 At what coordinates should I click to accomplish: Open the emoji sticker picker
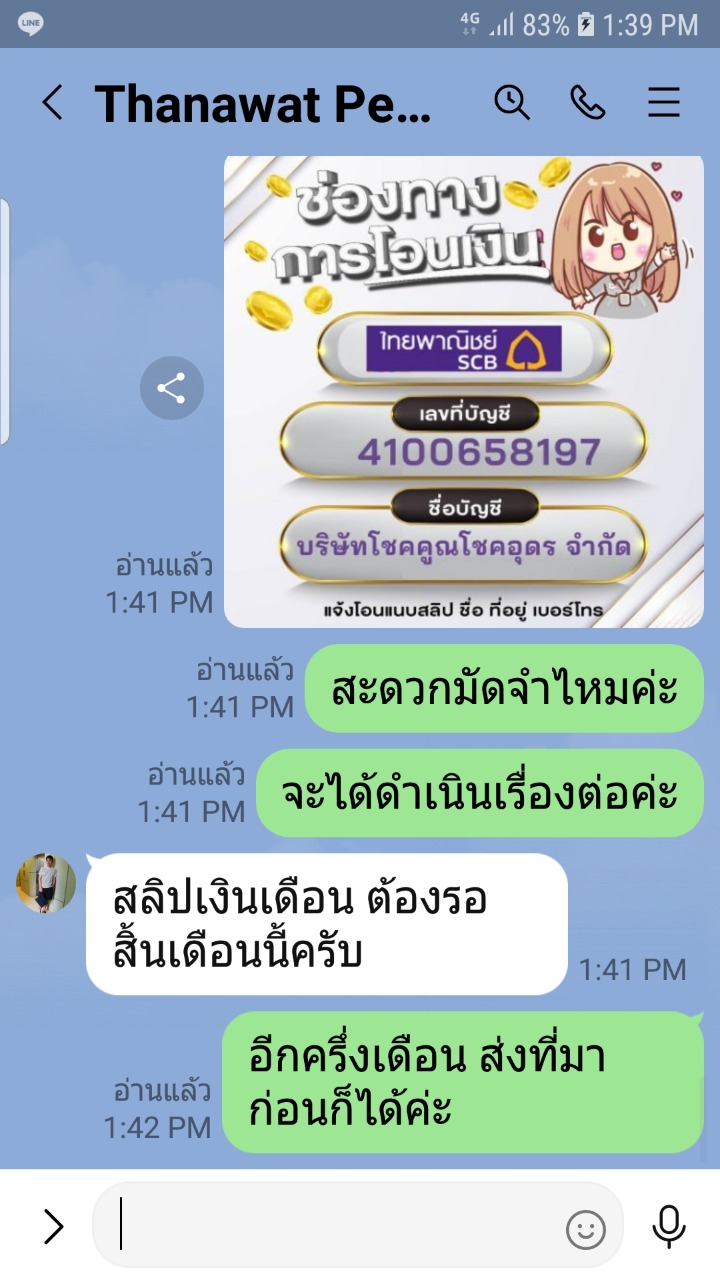pos(586,1229)
